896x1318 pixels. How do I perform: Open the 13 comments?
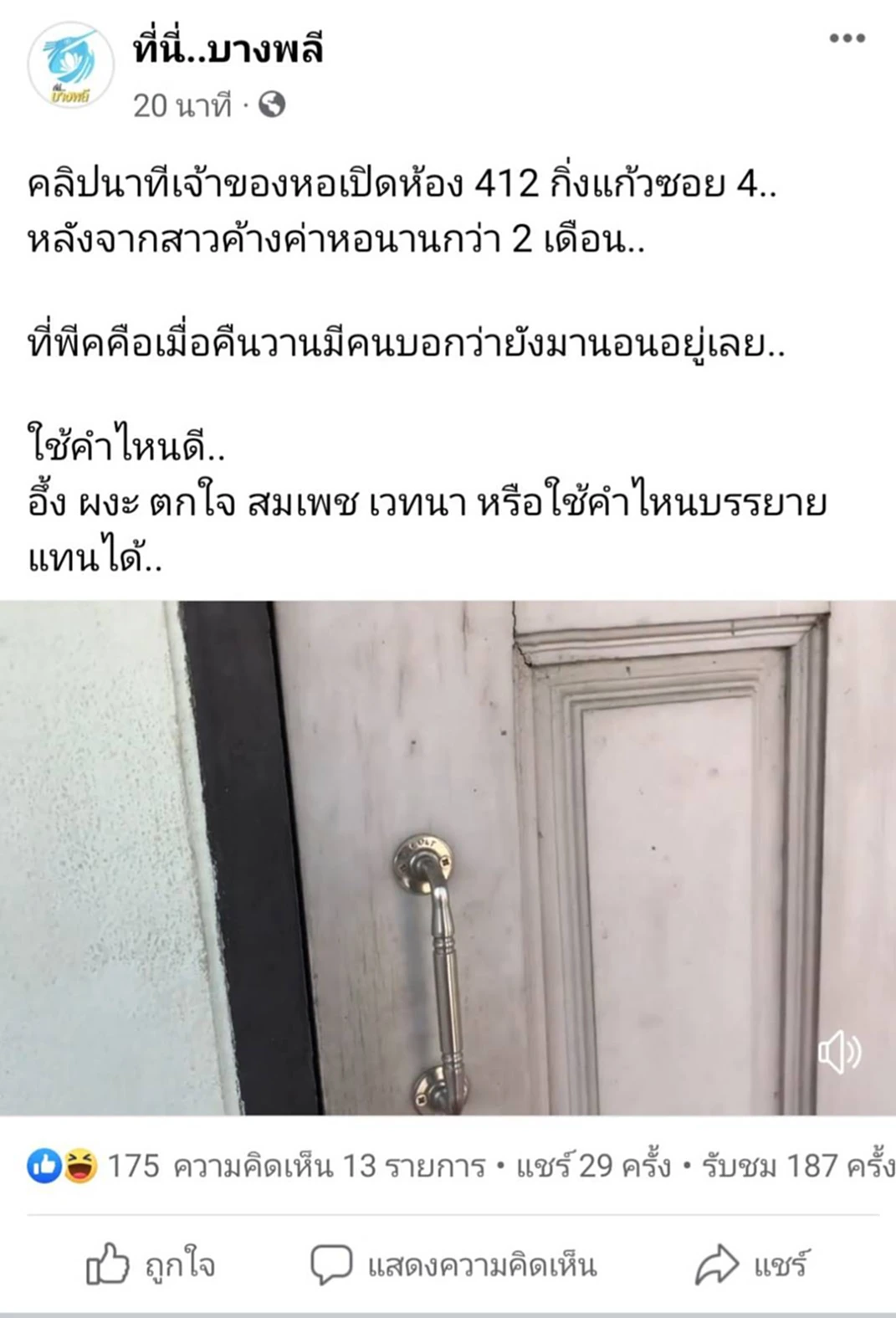329,1166
